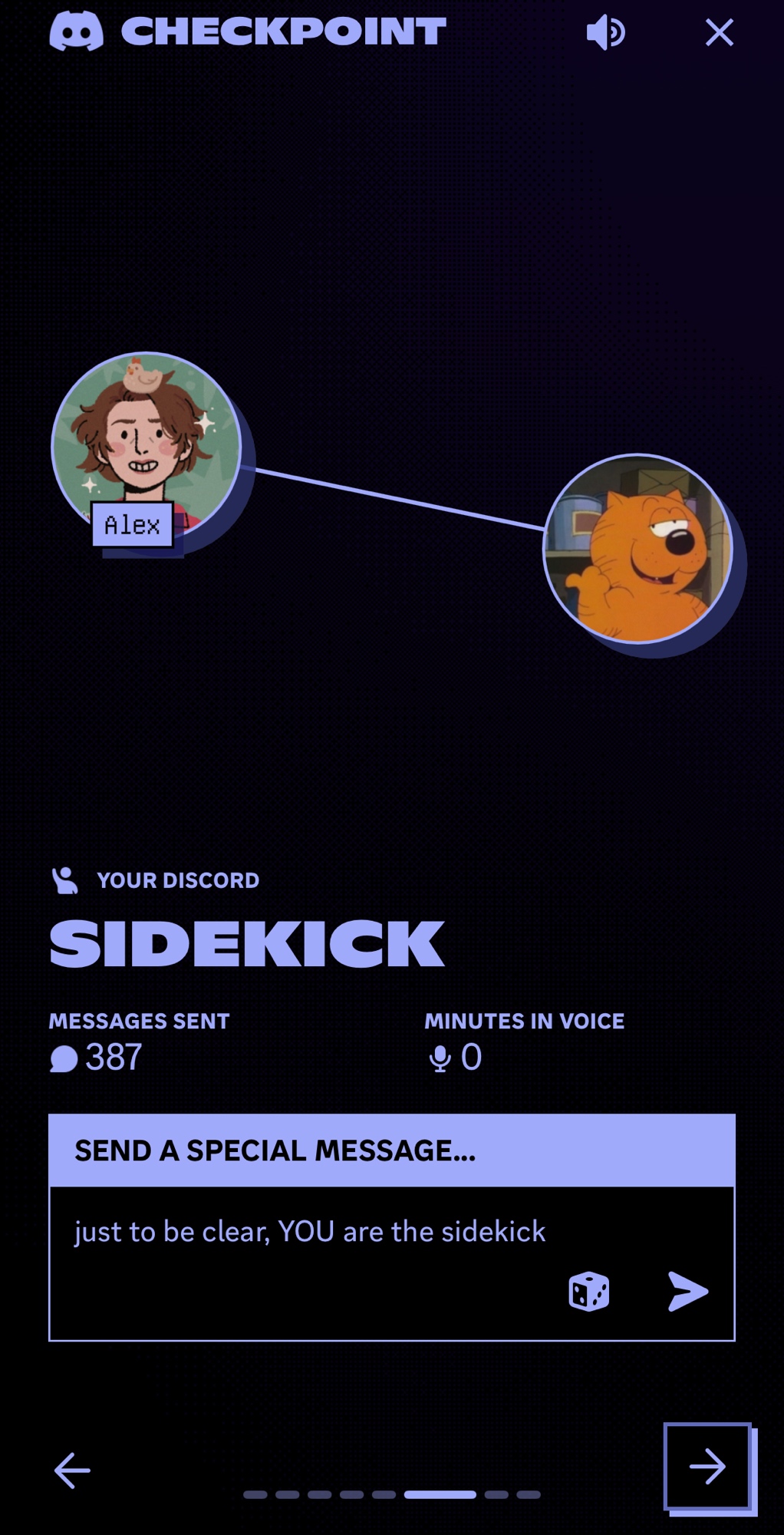Send the special message
The image size is (784, 1535).
pyautogui.click(x=688, y=1291)
